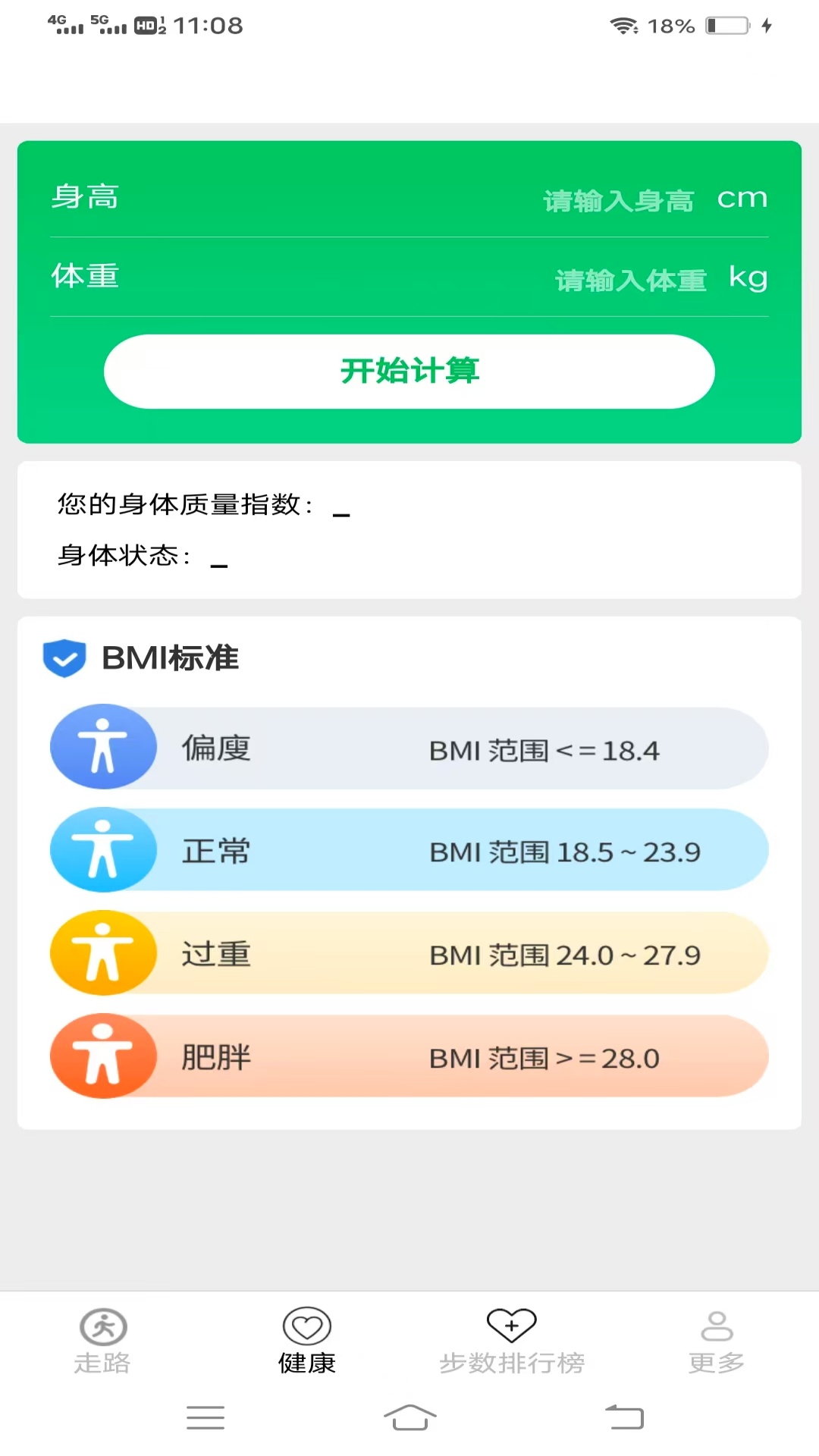Click the blue shield icon beside BMI标准
Image resolution: width=819 pixels, height=1456 pixels.
pos(65,658)
